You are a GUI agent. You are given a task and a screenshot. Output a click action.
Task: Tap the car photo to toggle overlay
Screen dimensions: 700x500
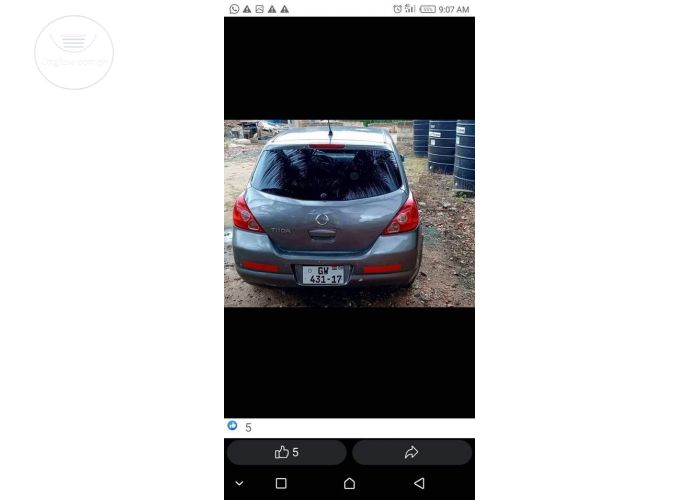click(349, 213)
